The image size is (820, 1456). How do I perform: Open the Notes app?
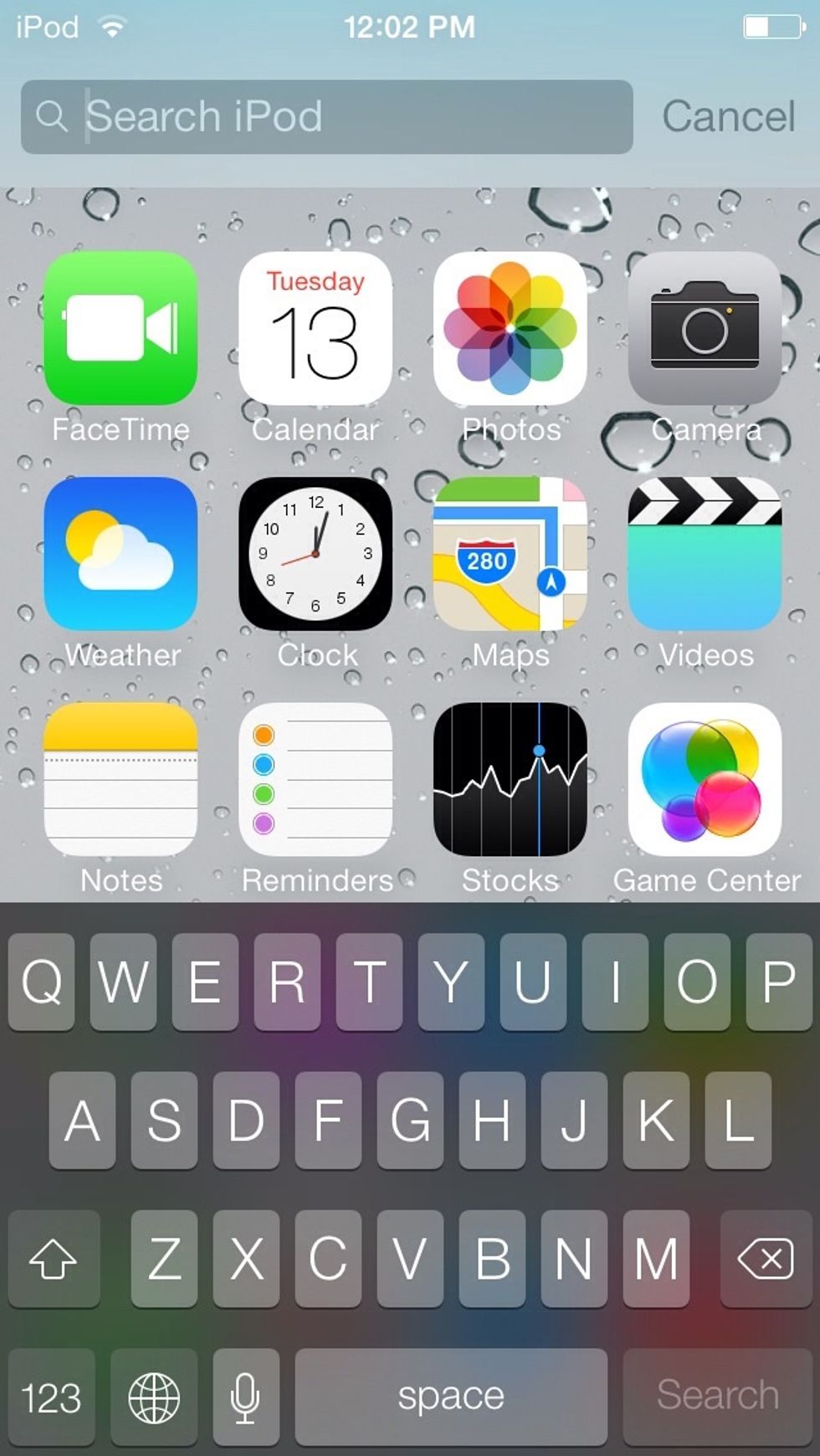point(120,779)
